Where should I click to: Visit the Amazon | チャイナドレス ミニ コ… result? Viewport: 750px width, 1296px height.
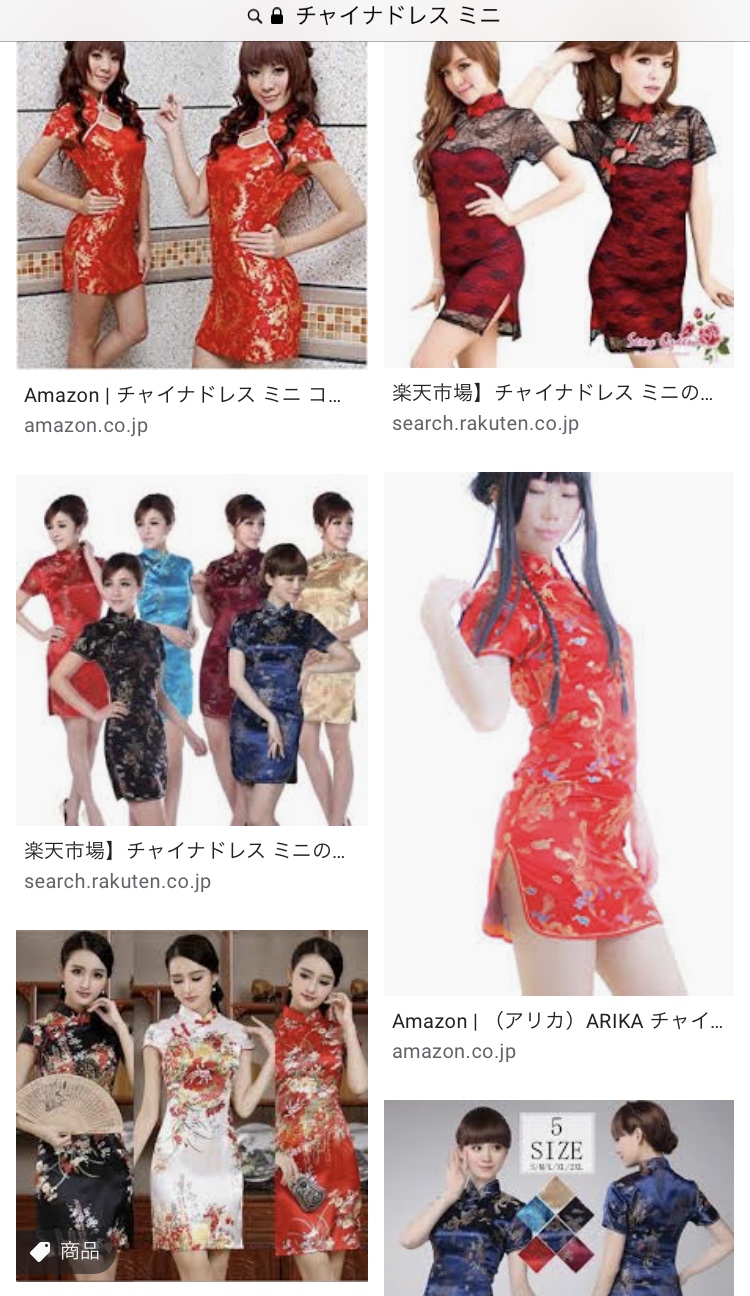pos(183,396)
